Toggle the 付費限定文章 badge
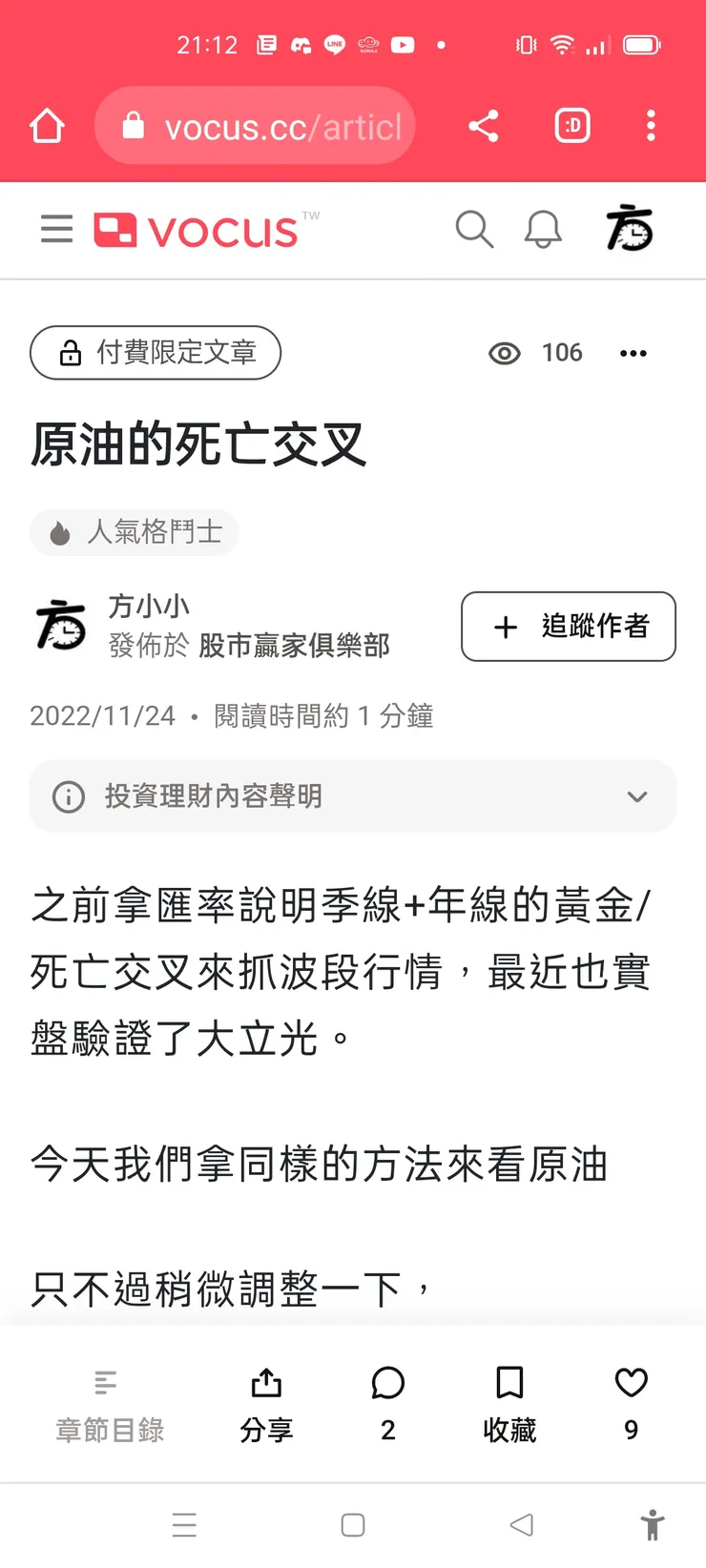Screen dimensions: 706x1568 [154, 353]
